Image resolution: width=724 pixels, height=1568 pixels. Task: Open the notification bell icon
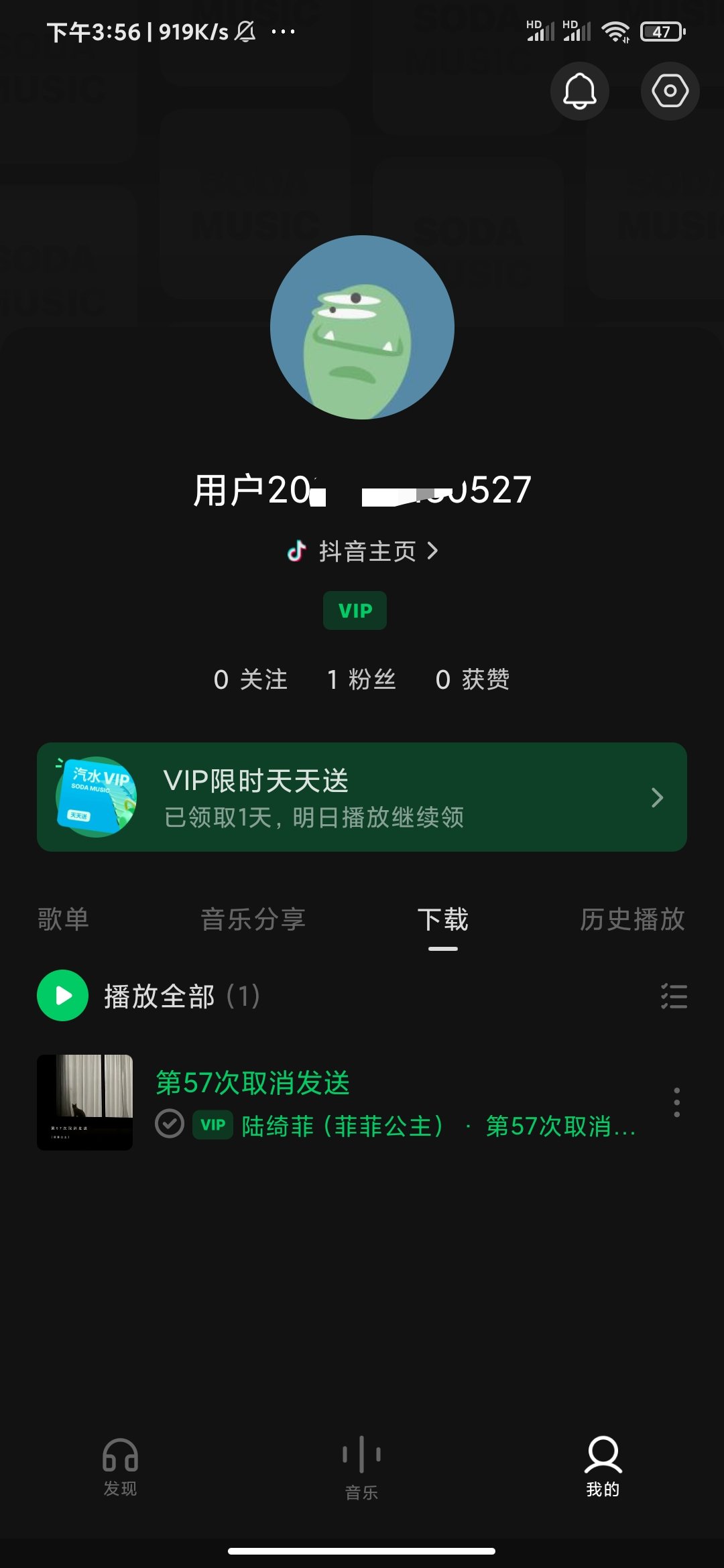[579, 91]
